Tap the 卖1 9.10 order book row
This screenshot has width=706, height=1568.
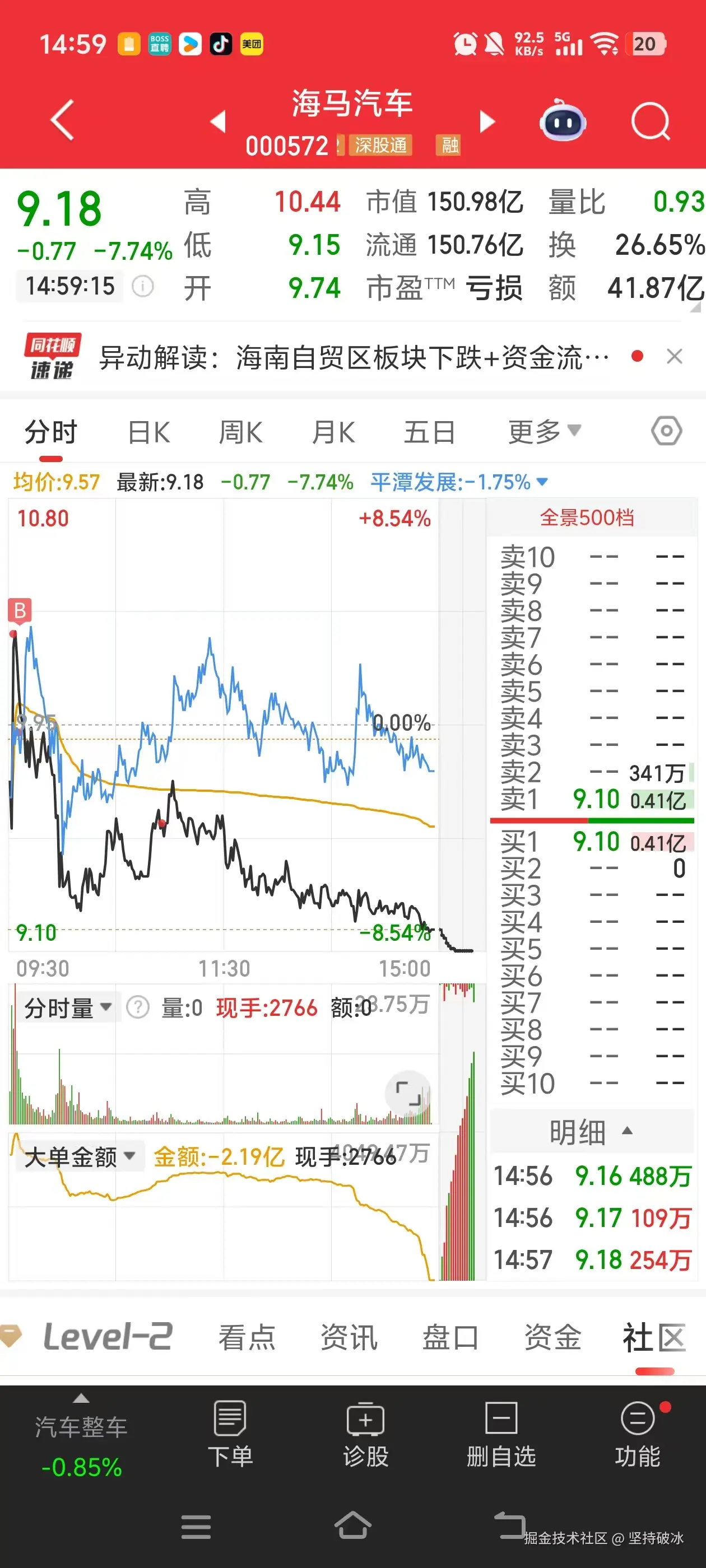(600, 799)
